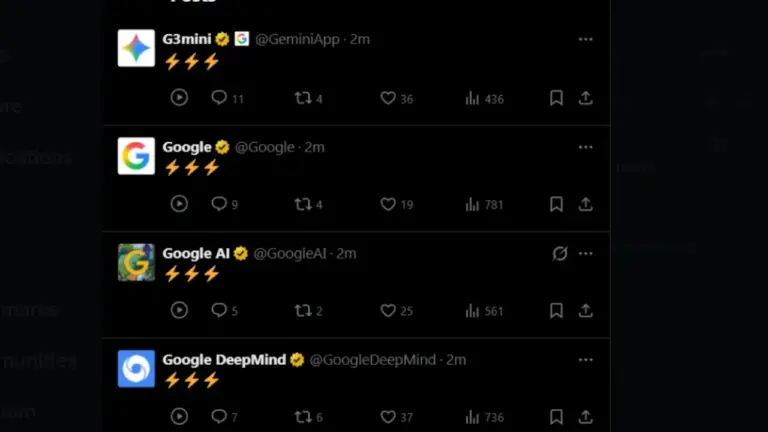This screenshot has height=432, width=768.
Task: Open overflow menu on G3mini post
Action: (585, 39)
